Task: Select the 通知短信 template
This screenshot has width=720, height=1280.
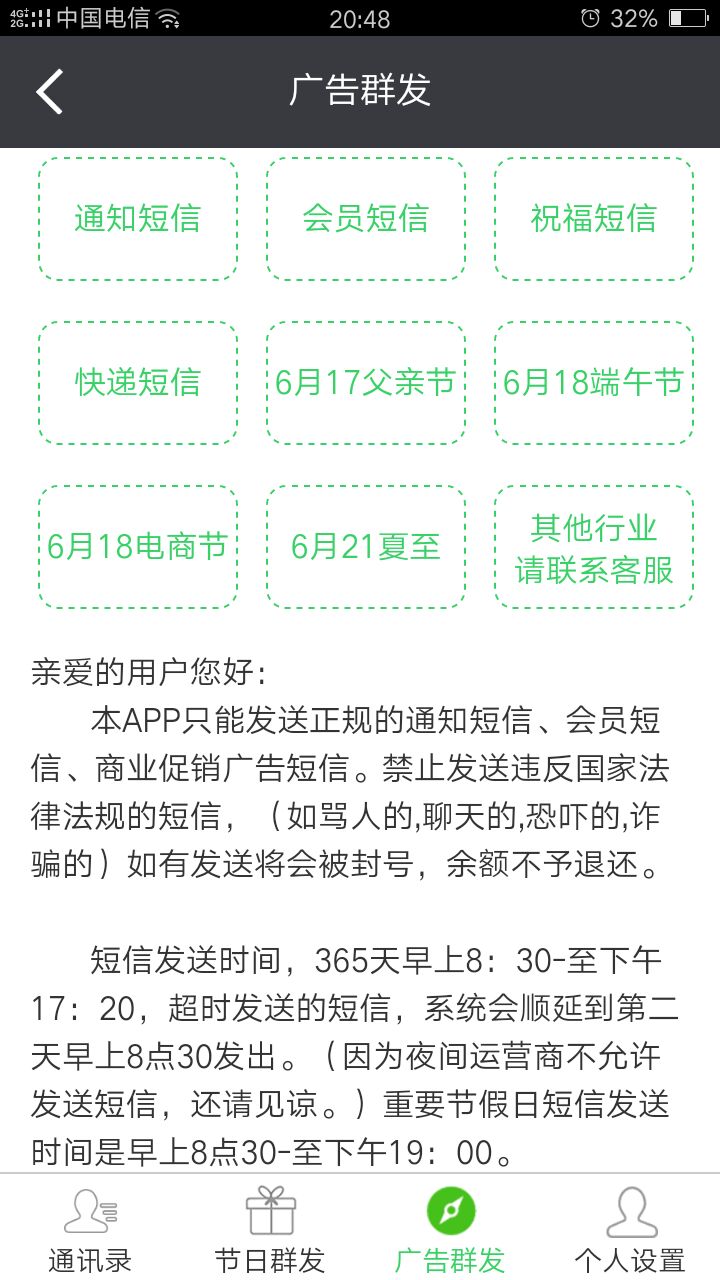Action: pos(138,219)
